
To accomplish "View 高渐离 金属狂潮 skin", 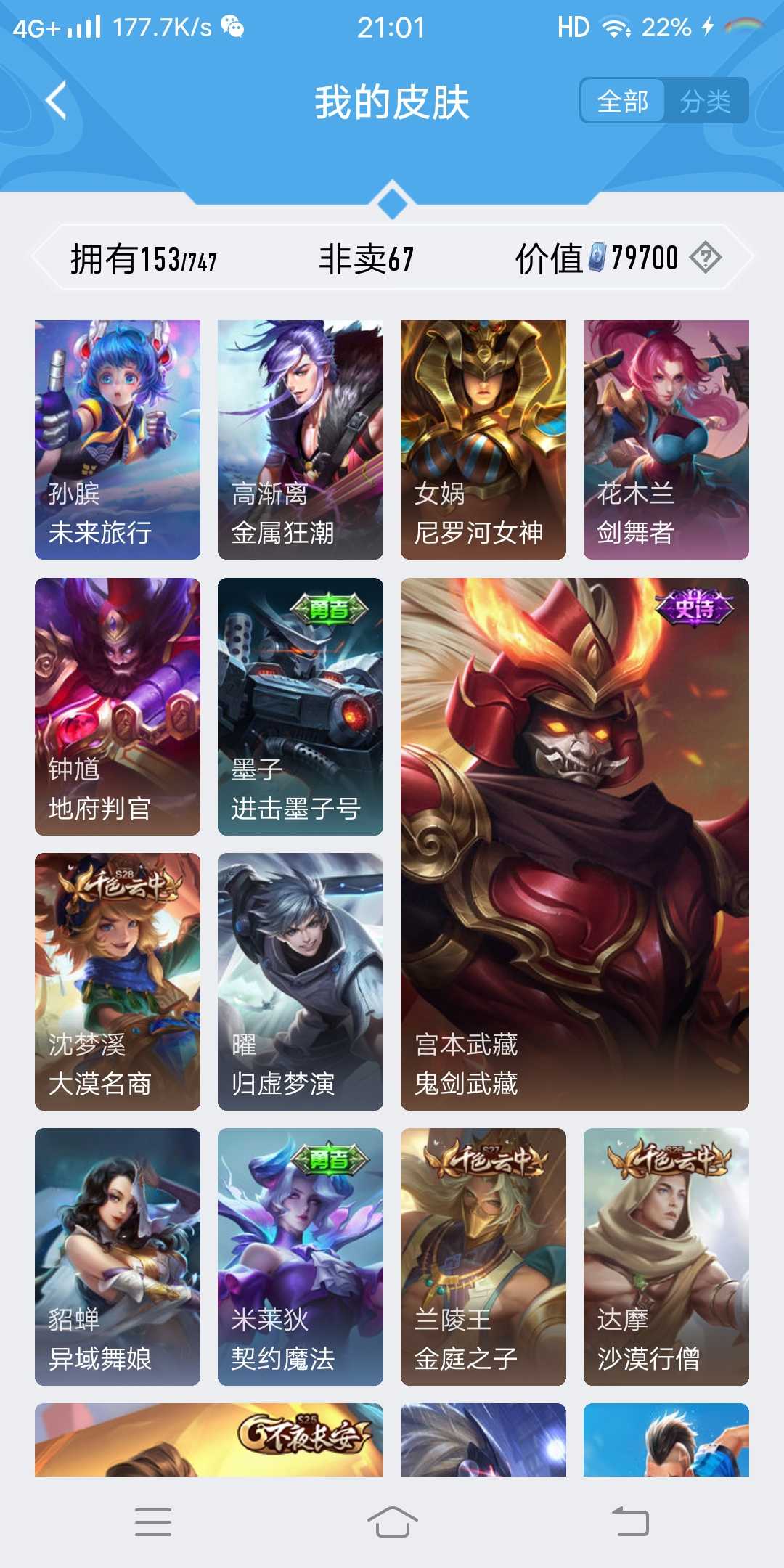I will click(301, 439).
